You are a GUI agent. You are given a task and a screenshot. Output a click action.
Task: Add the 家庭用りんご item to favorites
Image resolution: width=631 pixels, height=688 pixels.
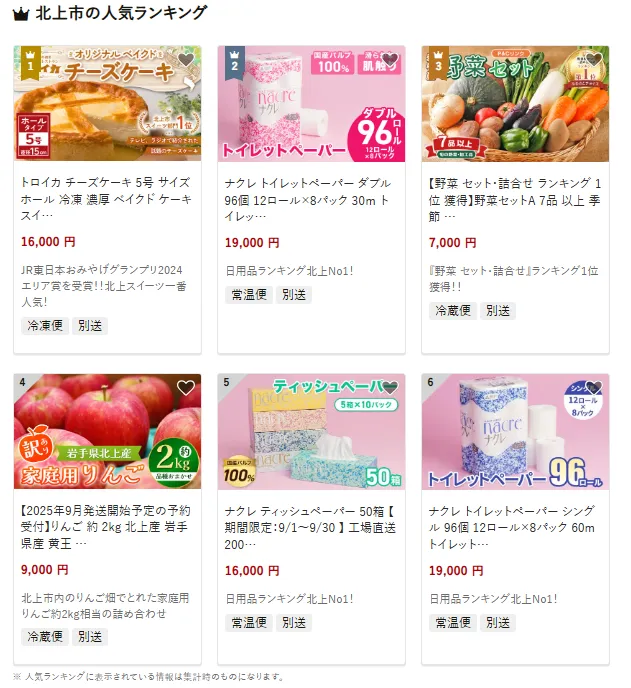185,388
